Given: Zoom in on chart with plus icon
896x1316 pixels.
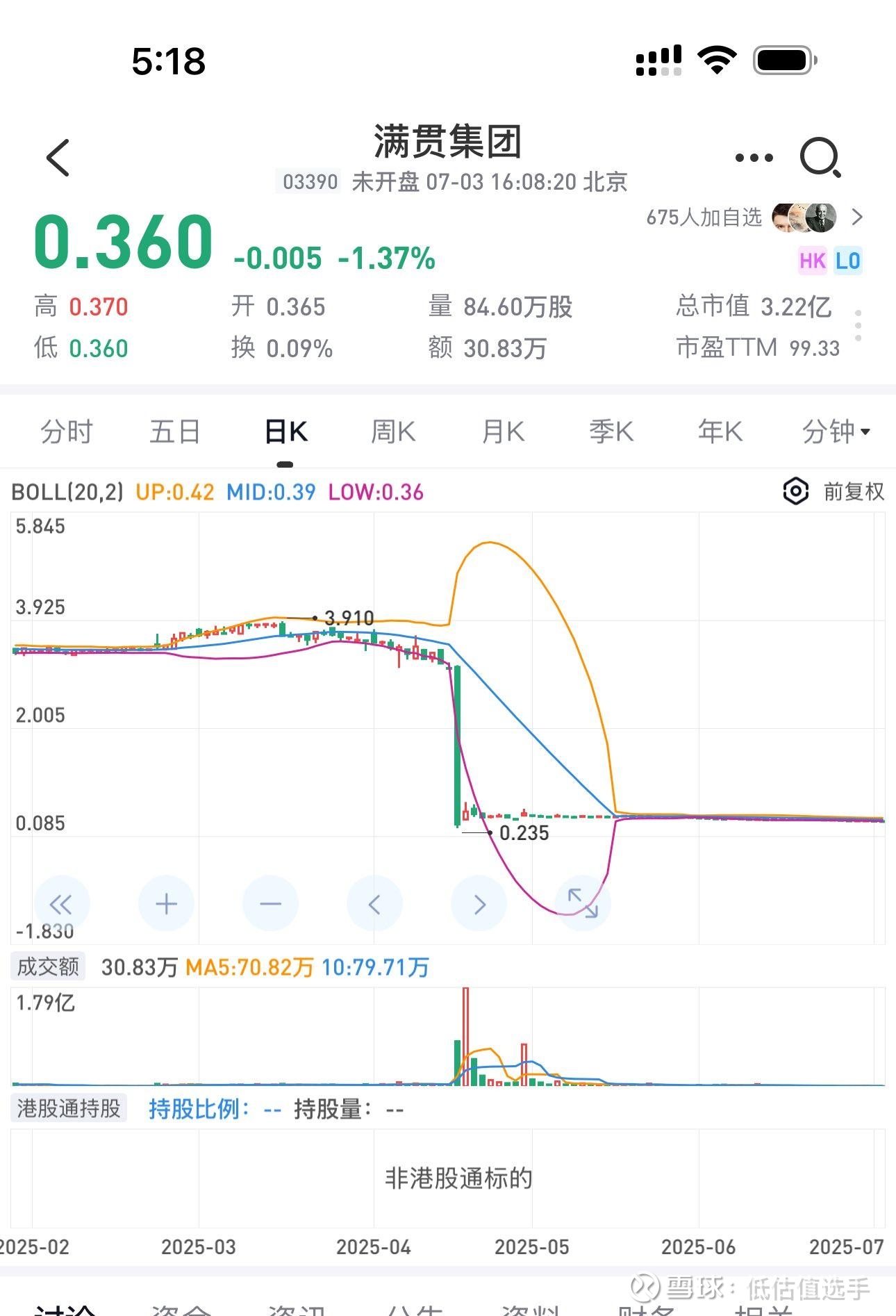Looking at the screenshot, I should coord(167,903).
